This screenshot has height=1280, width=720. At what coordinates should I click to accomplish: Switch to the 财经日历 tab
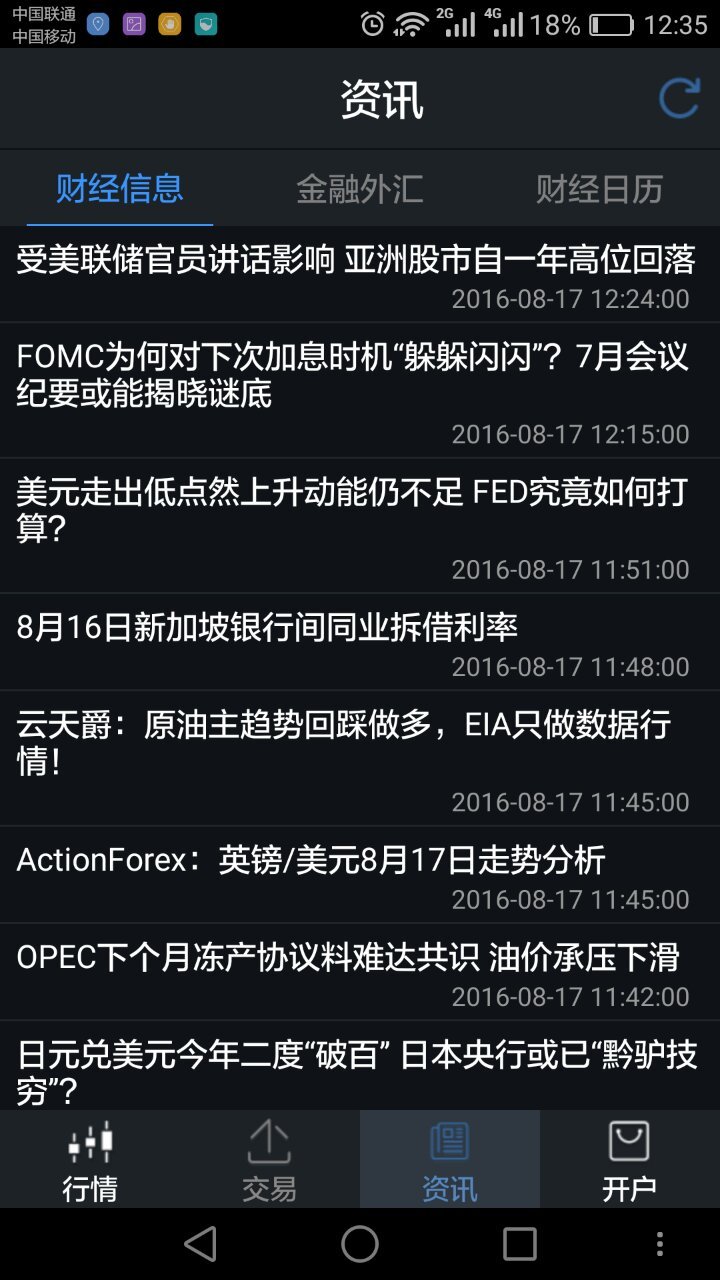point(599,189)
